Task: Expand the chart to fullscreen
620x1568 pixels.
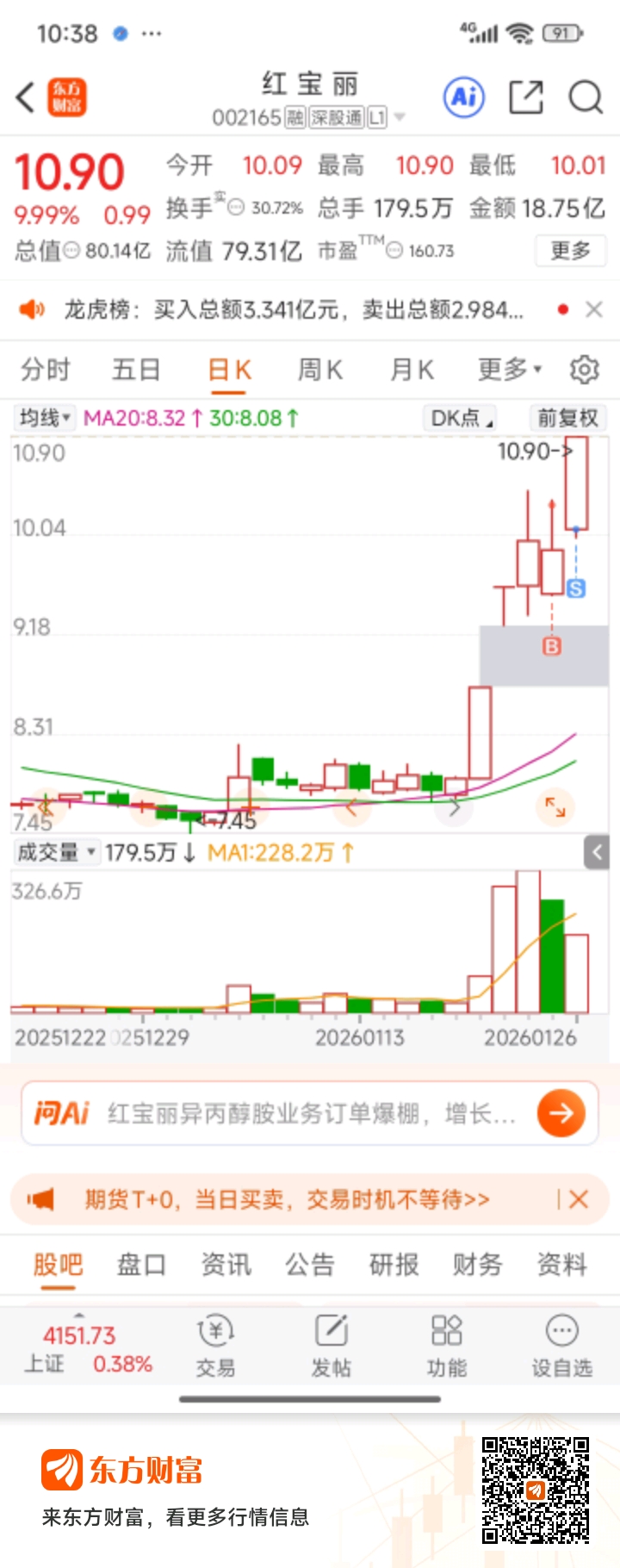Action: pos(555,807)
